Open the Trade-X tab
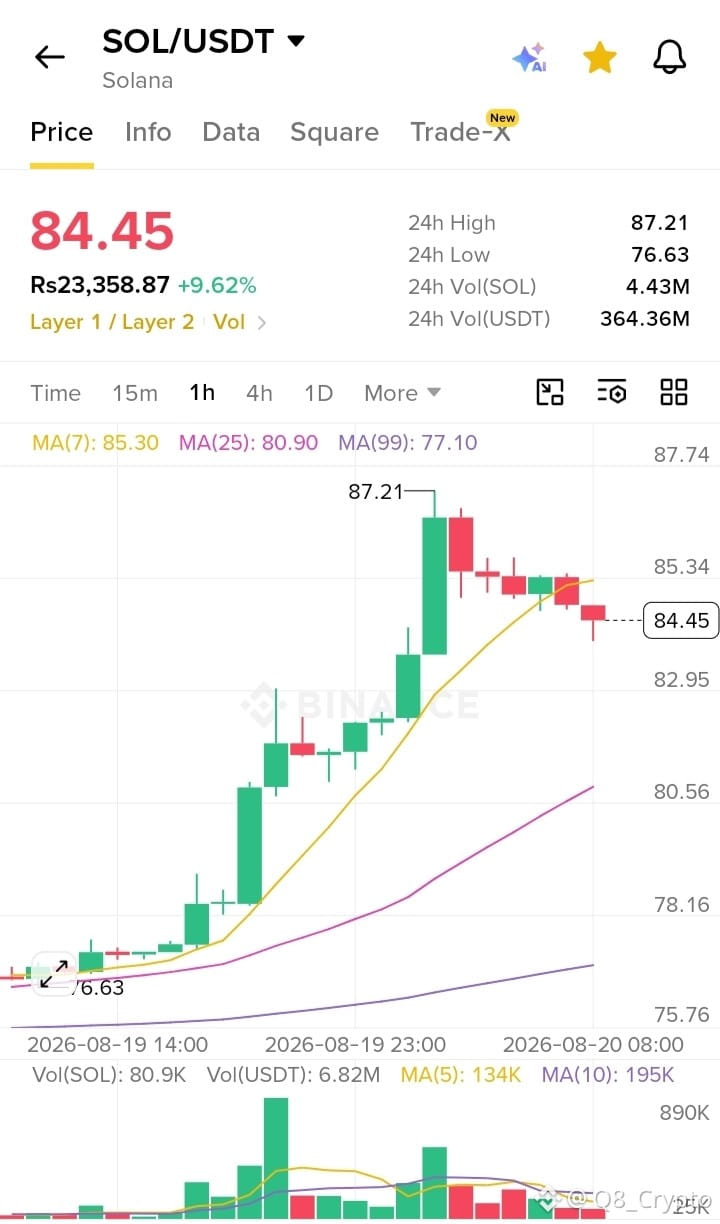Screen dimensions: 720x1224 (461, 132)
